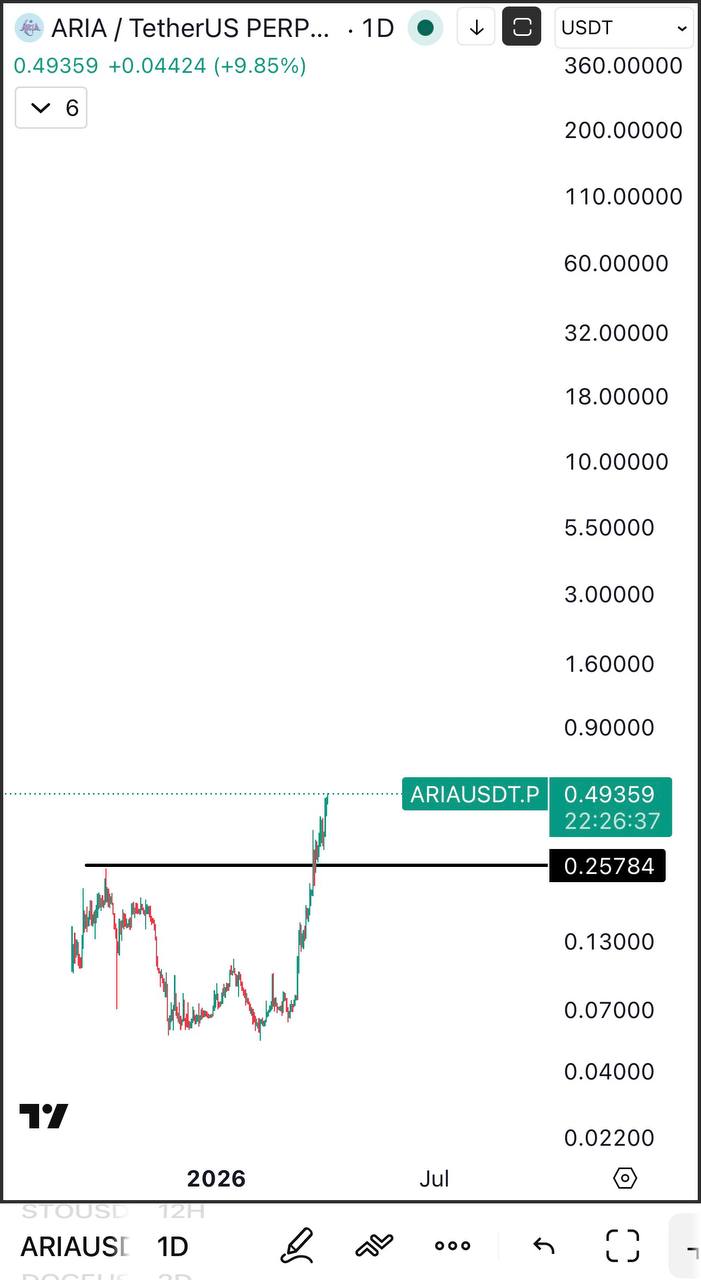Expand the collapsed indicators legend showing 6
The height and width of the screenshot is (1280, 701).
click(x=52, y=108)
